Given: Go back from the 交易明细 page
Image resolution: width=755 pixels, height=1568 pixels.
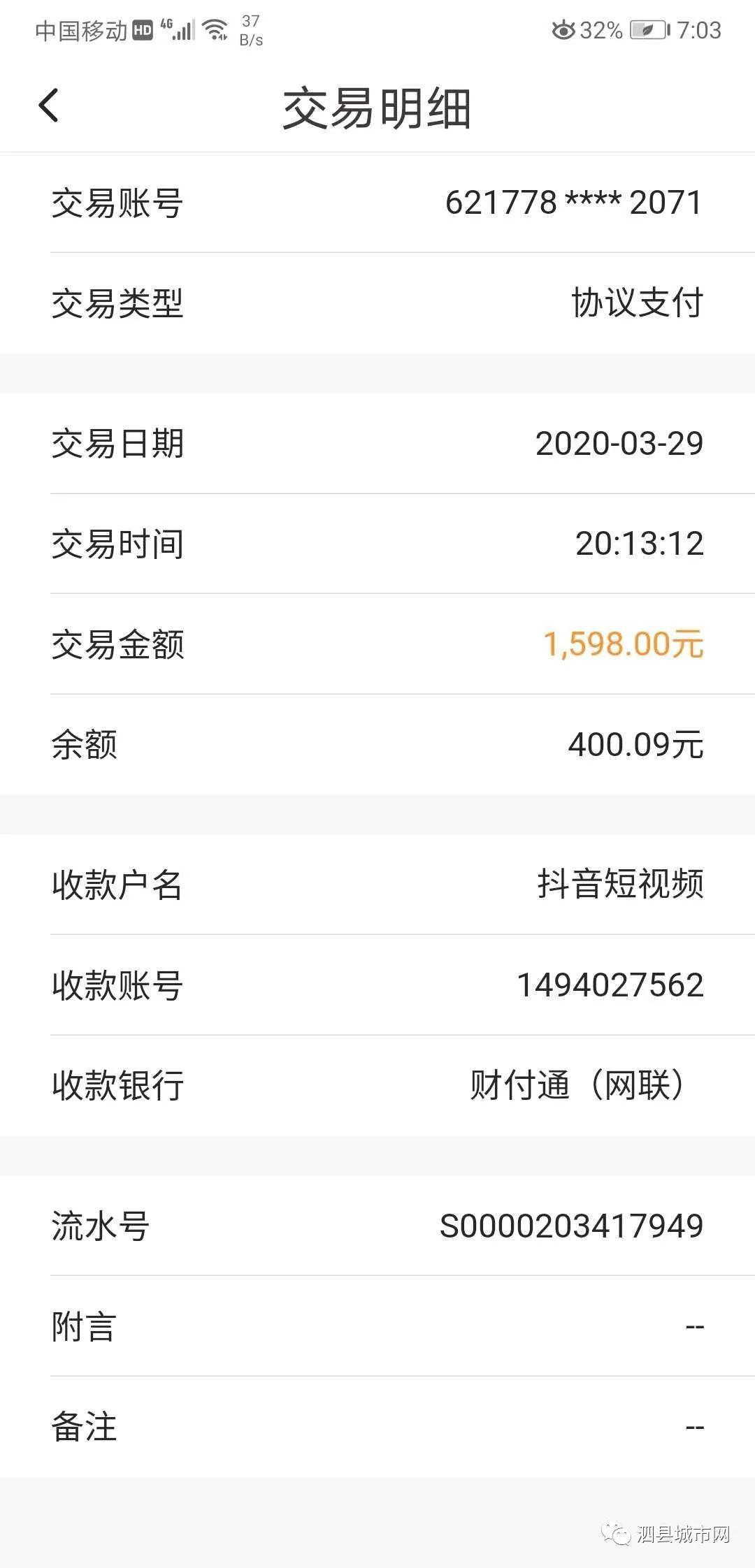Looking at the screenshot, I should 49,106.
